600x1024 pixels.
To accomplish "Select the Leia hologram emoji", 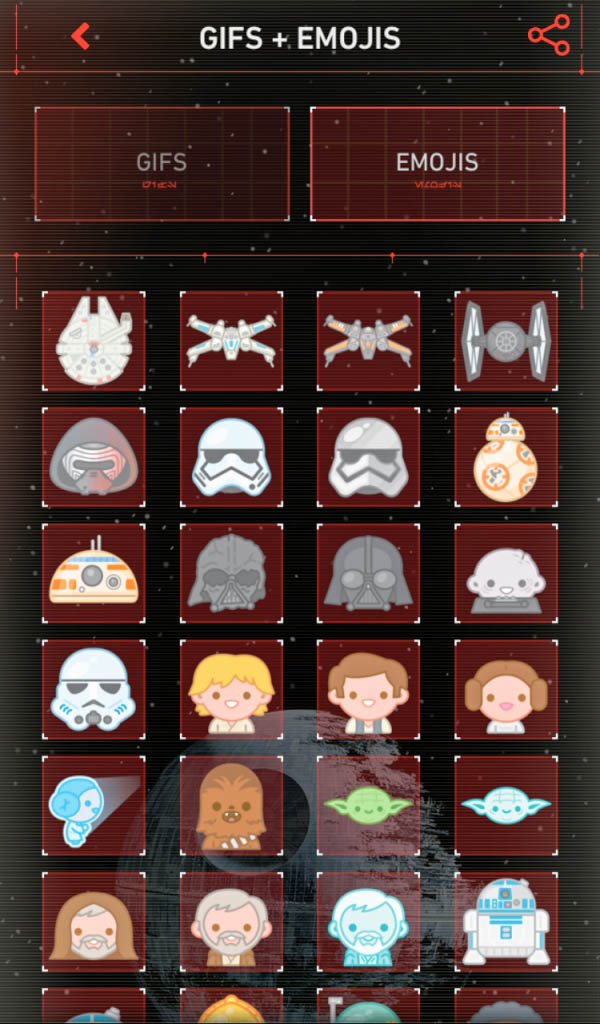I will 94,806.
